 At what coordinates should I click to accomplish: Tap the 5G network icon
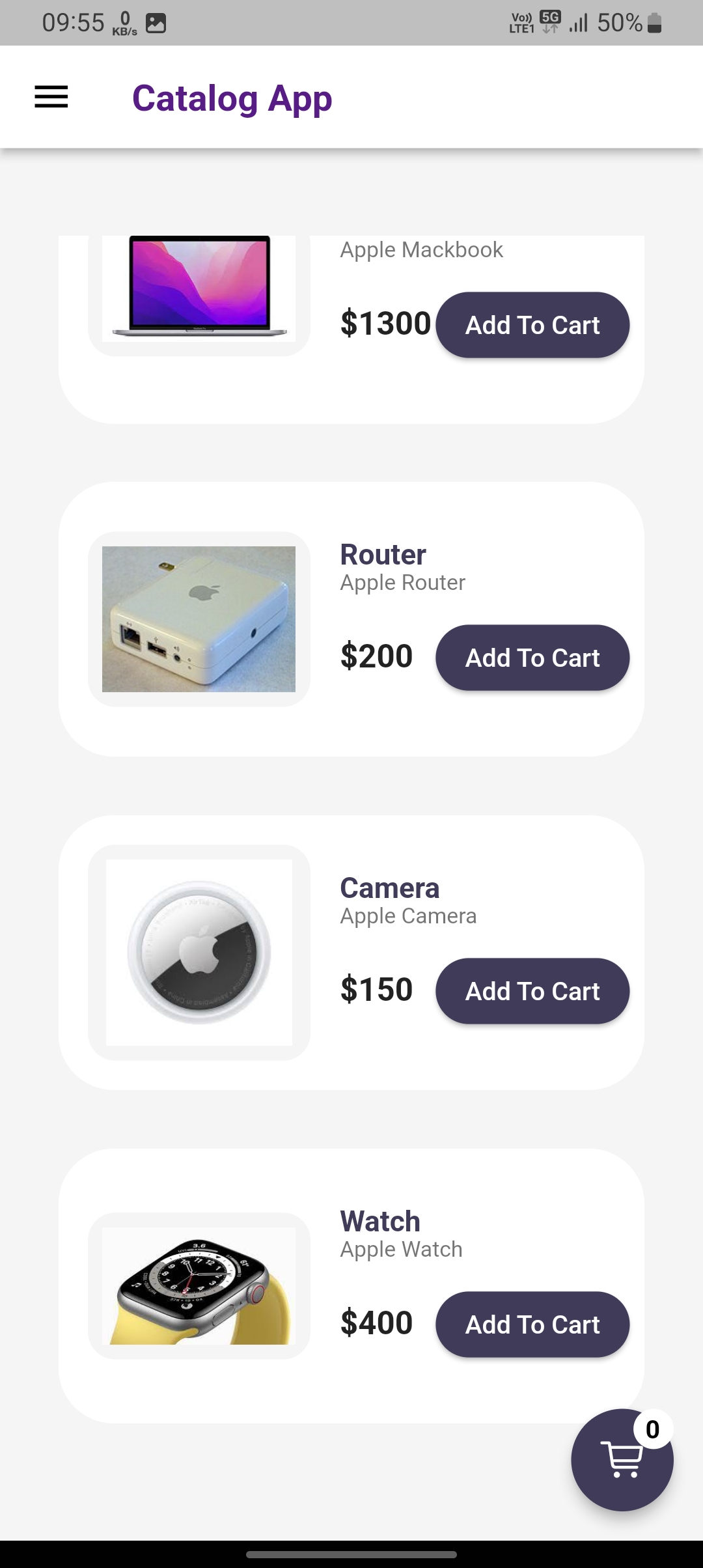pyautogui.click(x=549, y=18)
